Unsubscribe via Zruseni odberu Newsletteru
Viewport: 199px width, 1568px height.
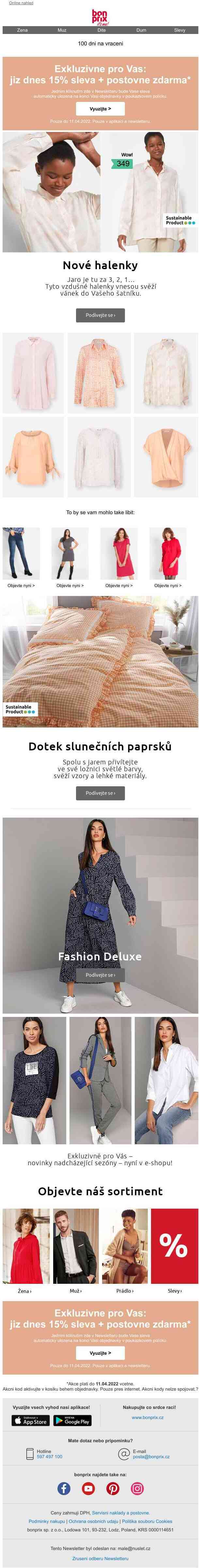click(100, 1559)
